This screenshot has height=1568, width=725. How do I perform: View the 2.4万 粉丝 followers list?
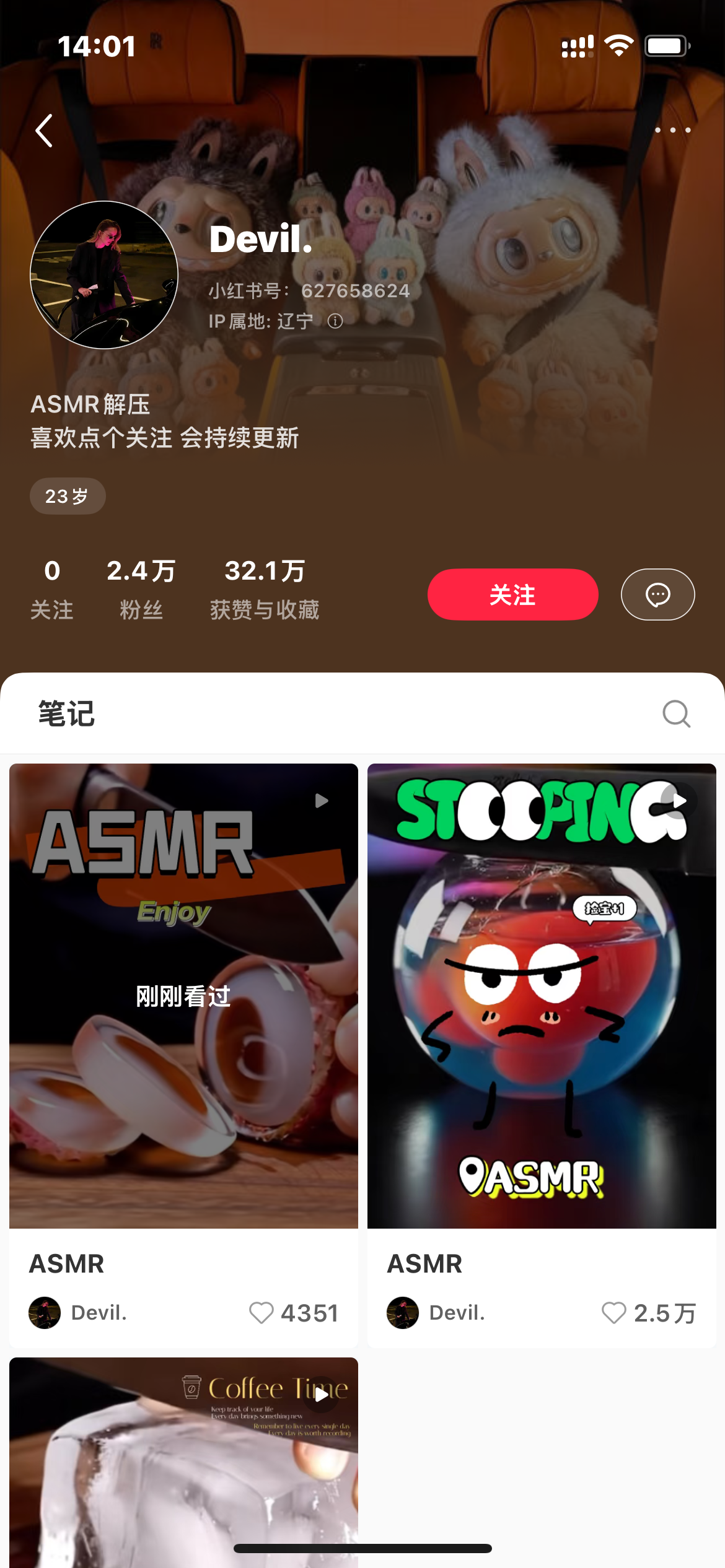tap(141, 590)
